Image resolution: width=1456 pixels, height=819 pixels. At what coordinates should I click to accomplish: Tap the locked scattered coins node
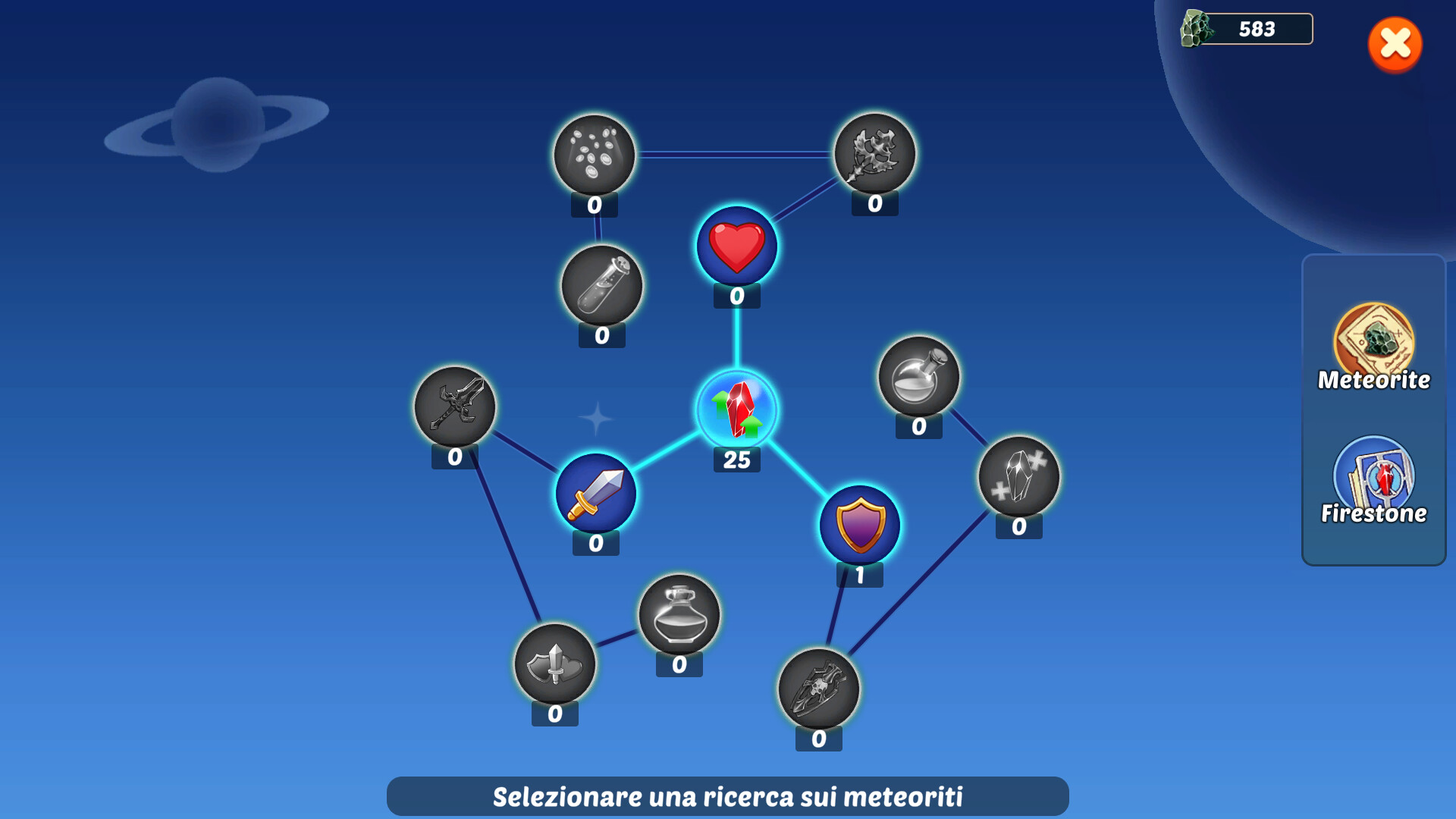(x=594, y=155)
